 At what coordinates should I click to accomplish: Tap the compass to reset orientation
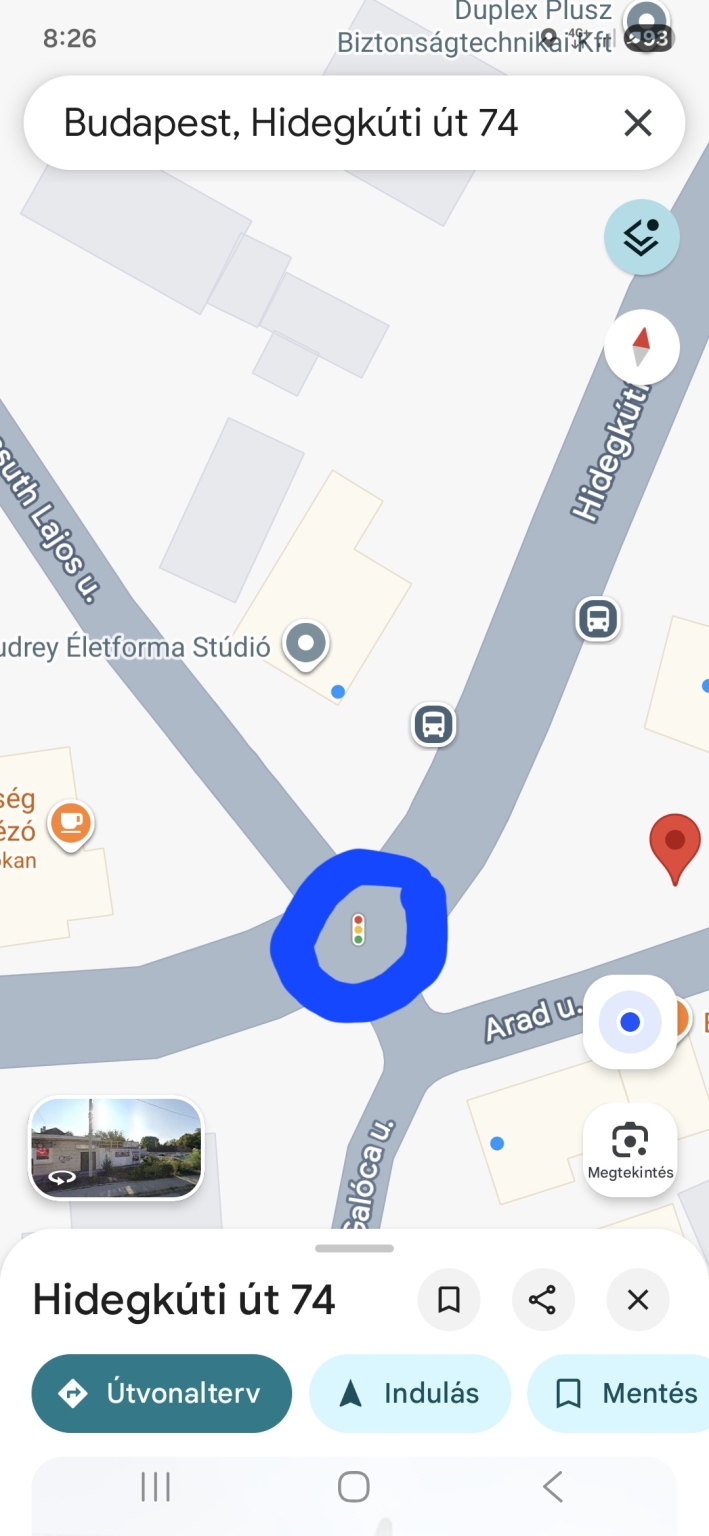tap(641, 348)
